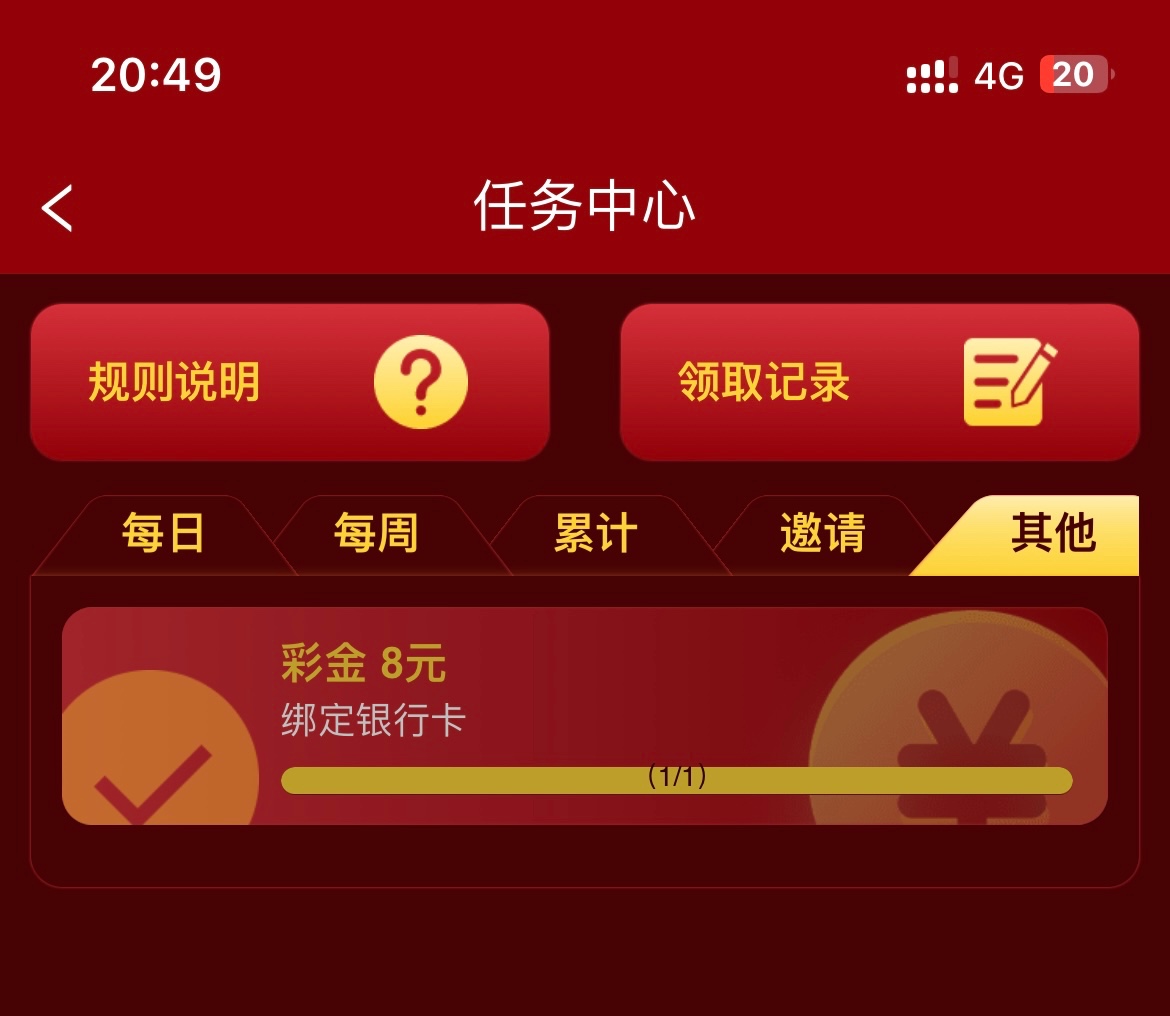Switch to the 每日 tab
1170x1016 pixels.
tap(163, 534)
